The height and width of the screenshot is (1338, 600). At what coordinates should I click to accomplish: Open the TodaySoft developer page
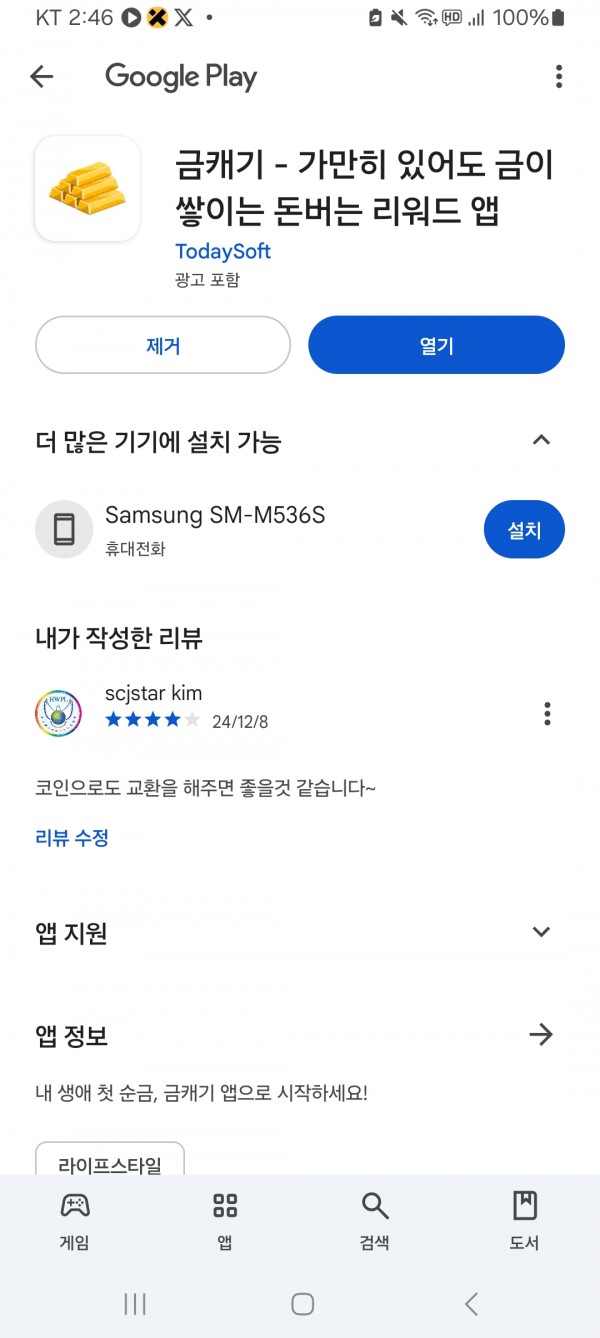click(223, 251)
